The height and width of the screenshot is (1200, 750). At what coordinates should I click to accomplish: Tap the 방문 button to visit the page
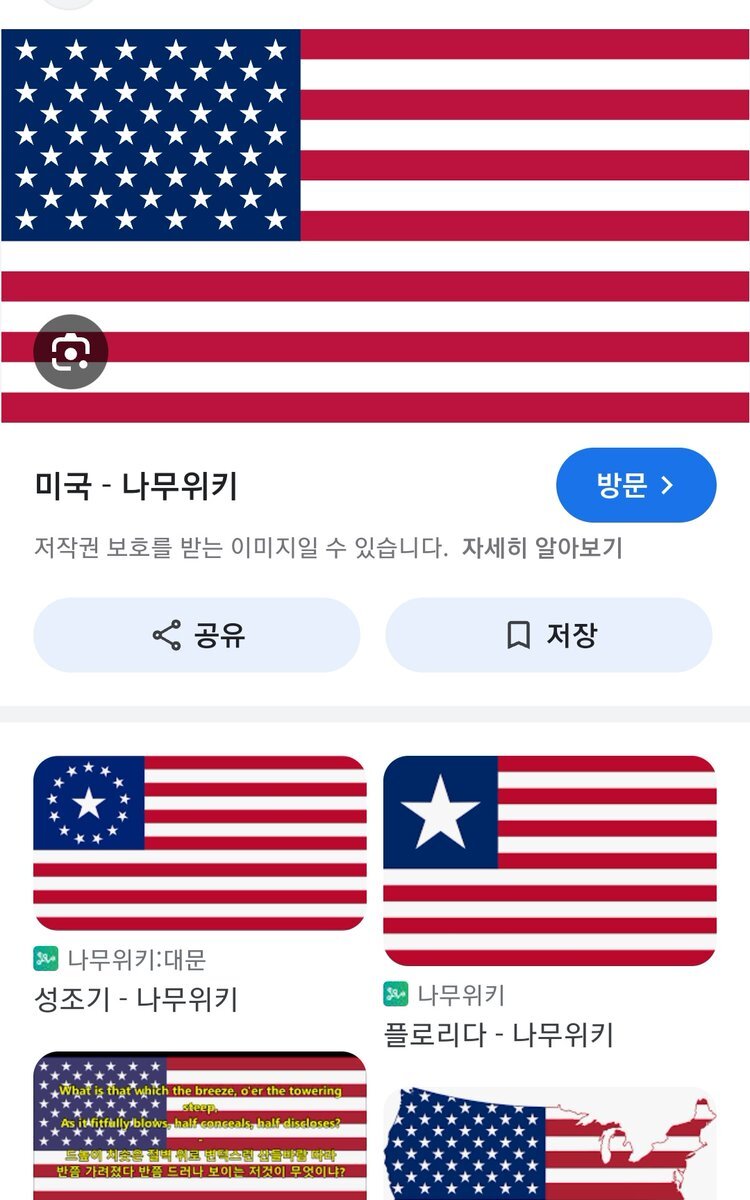click(x=636, y=486)
